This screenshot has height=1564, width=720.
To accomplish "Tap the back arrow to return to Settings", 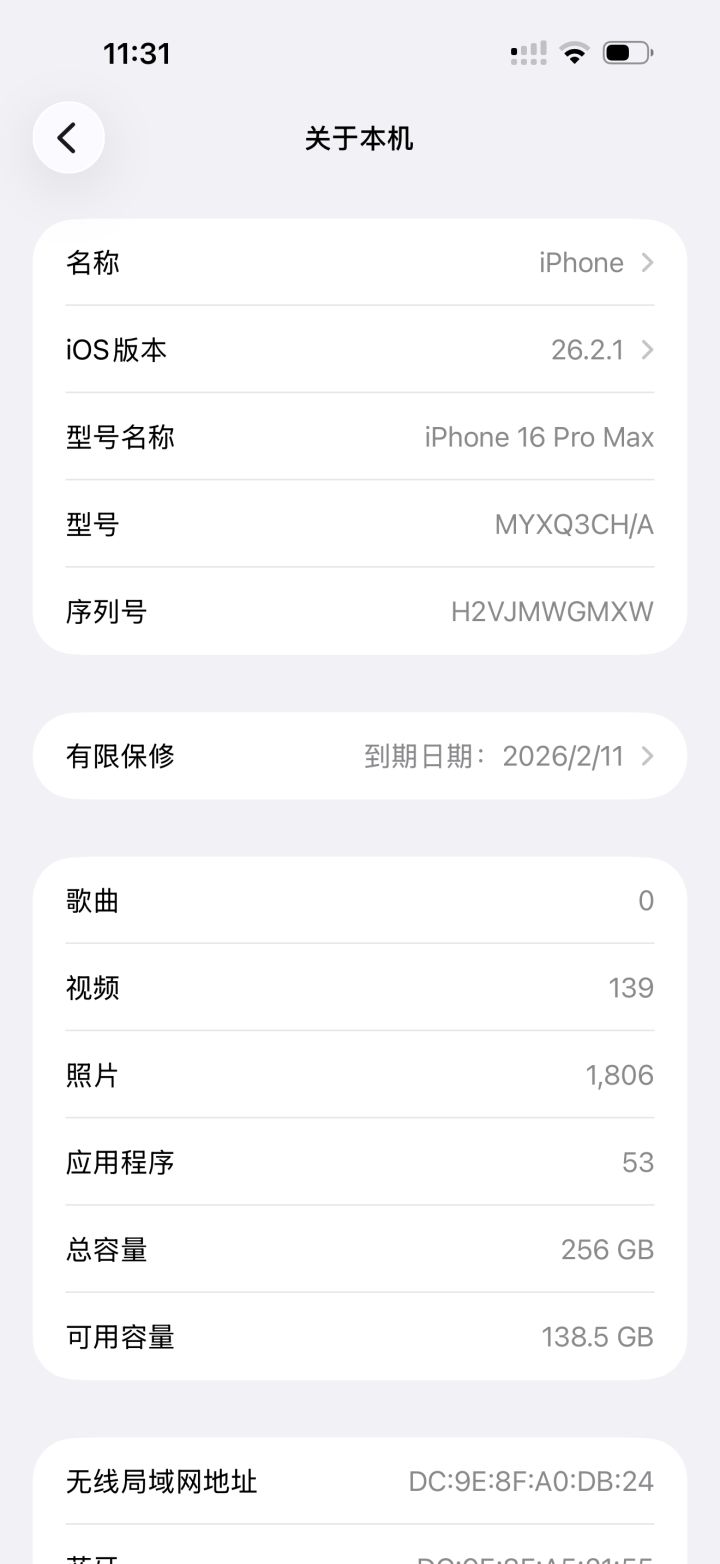I will coord(68,137).
